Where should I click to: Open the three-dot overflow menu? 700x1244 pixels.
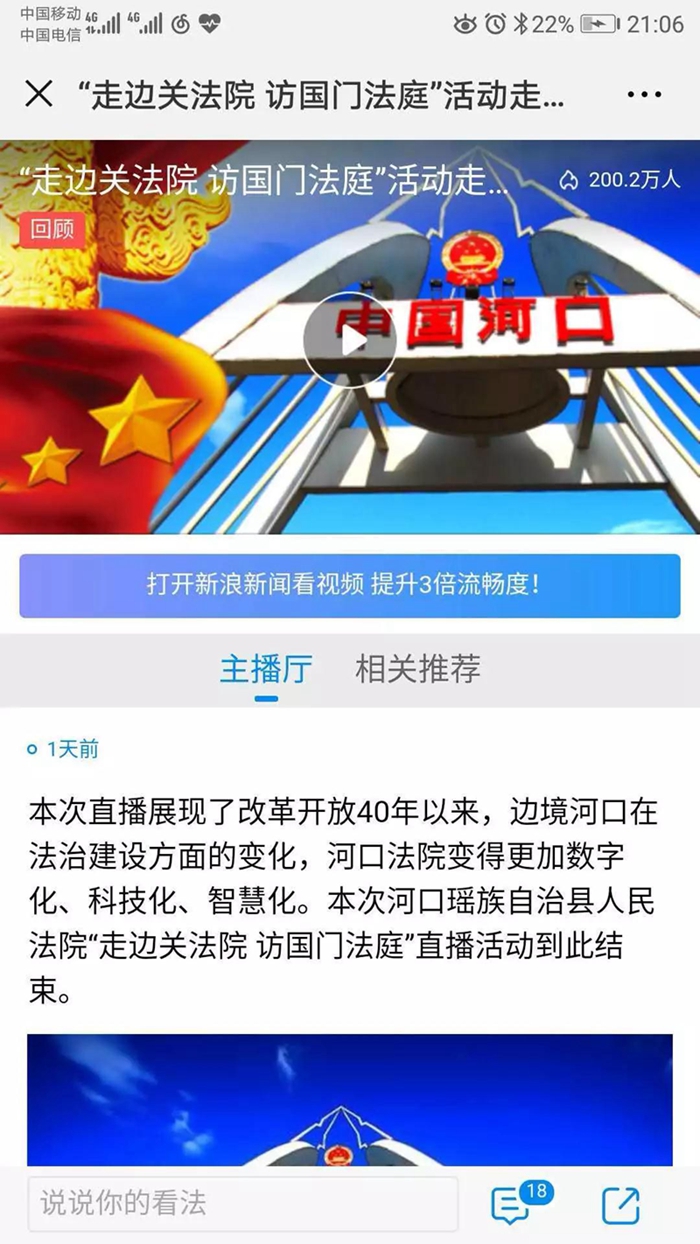644,95
